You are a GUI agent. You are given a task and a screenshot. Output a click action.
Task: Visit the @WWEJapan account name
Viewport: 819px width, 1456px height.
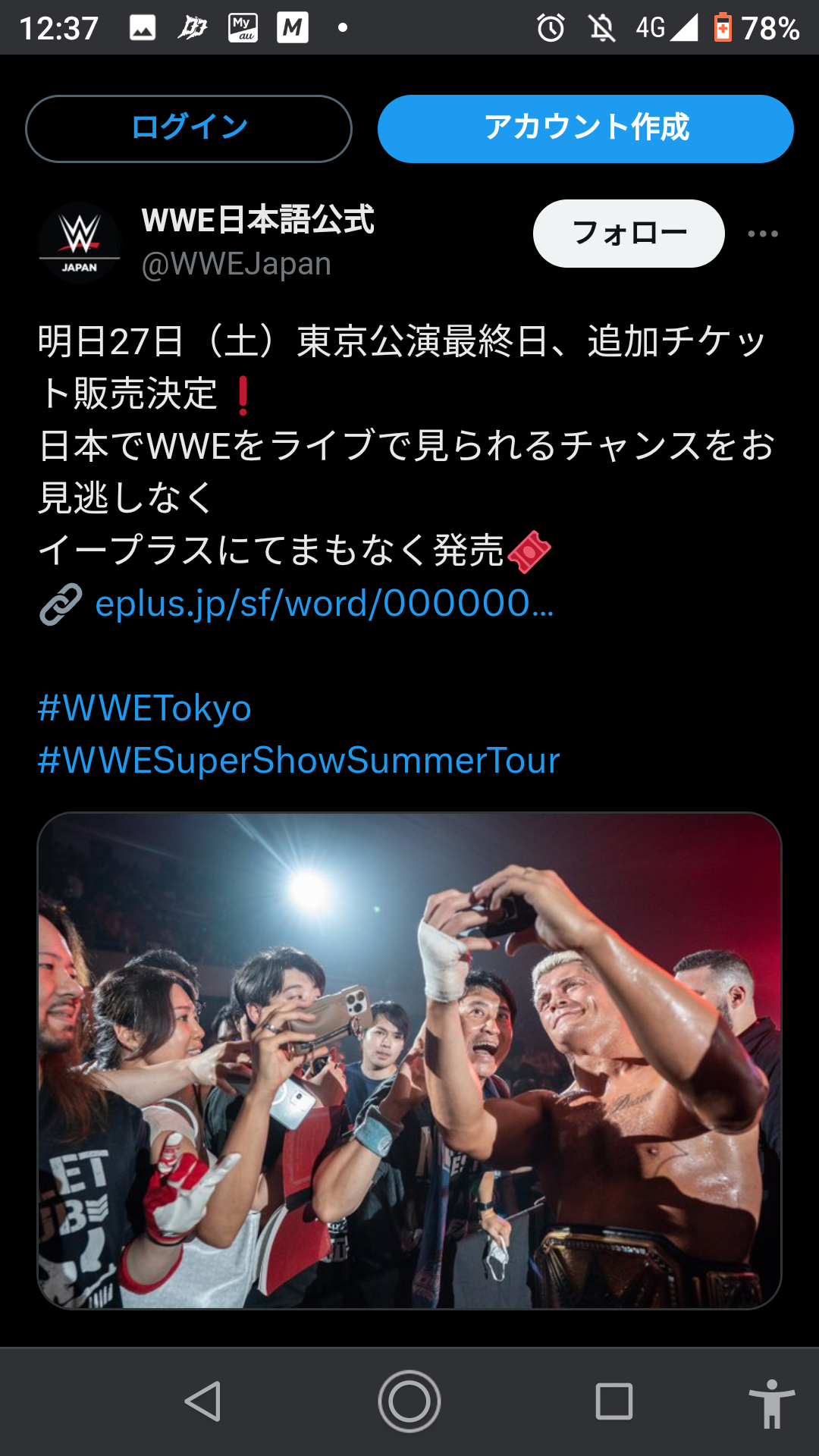(237, 264)
